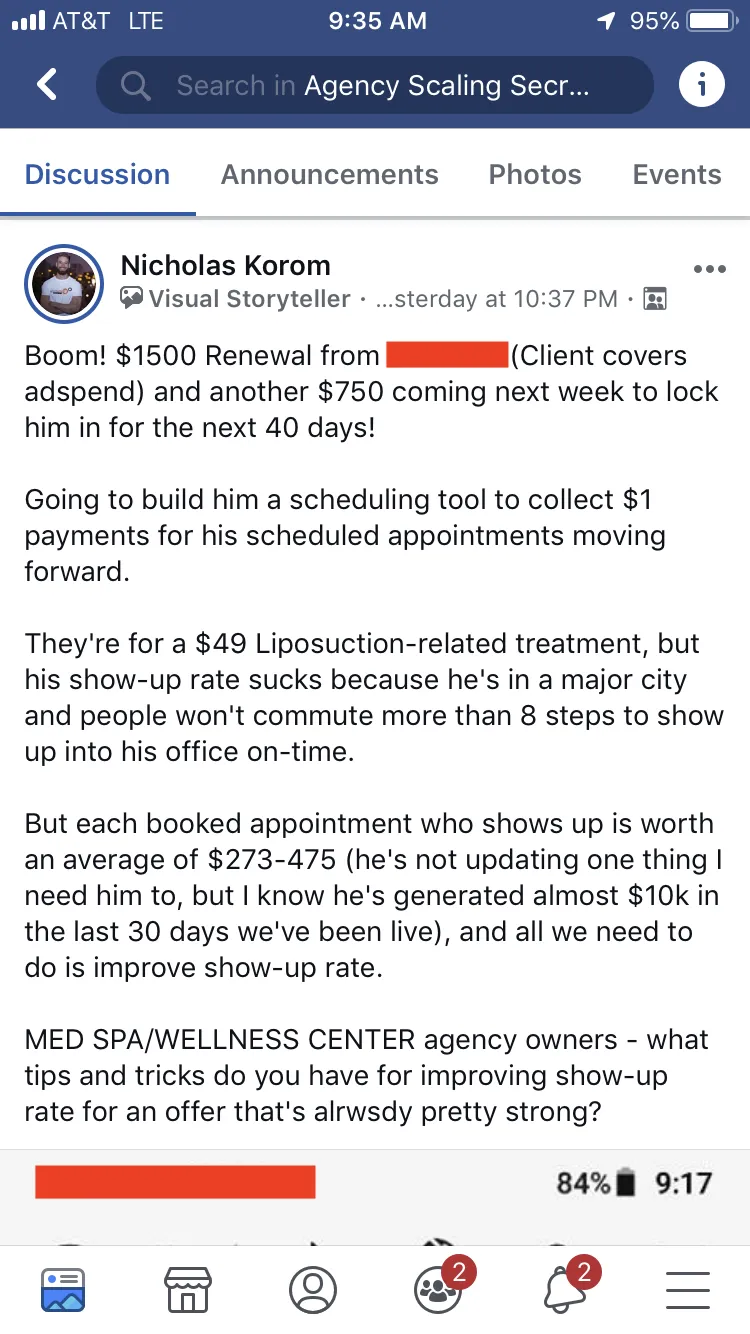Select the Discussion tab
Viewport: 750px width, 1334px height.
(x=97, y=174)
